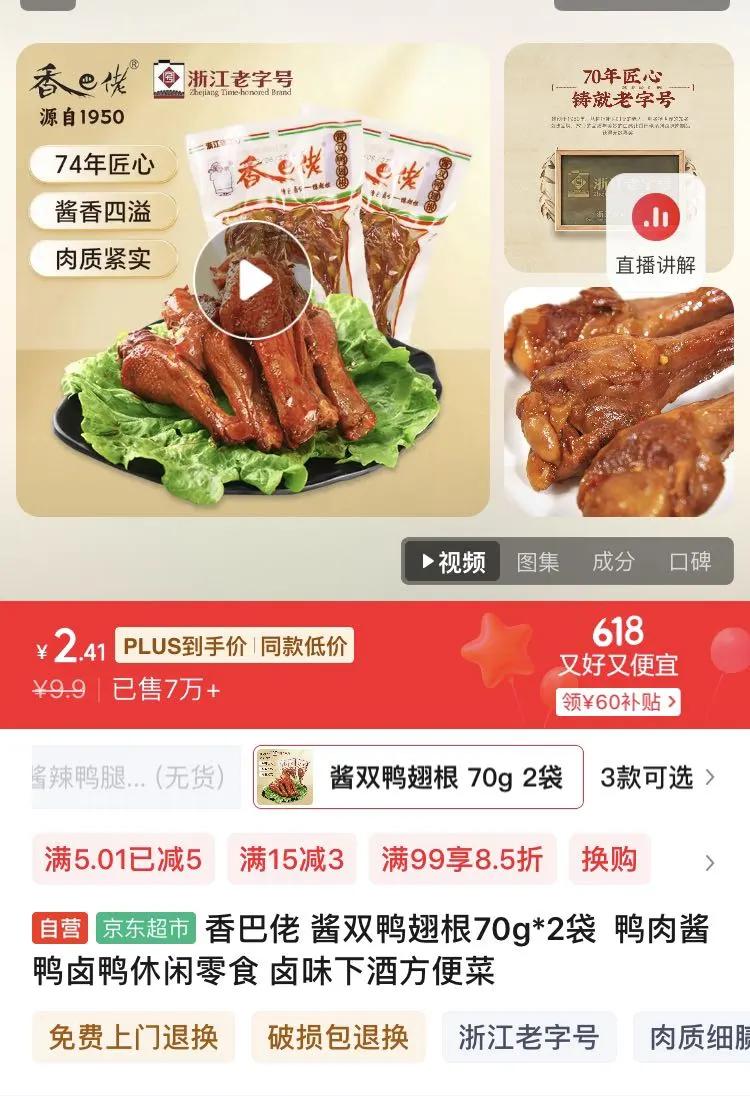Open the 70年匠心 brand image tile
Screen dimensions: 750x1096
619,157
